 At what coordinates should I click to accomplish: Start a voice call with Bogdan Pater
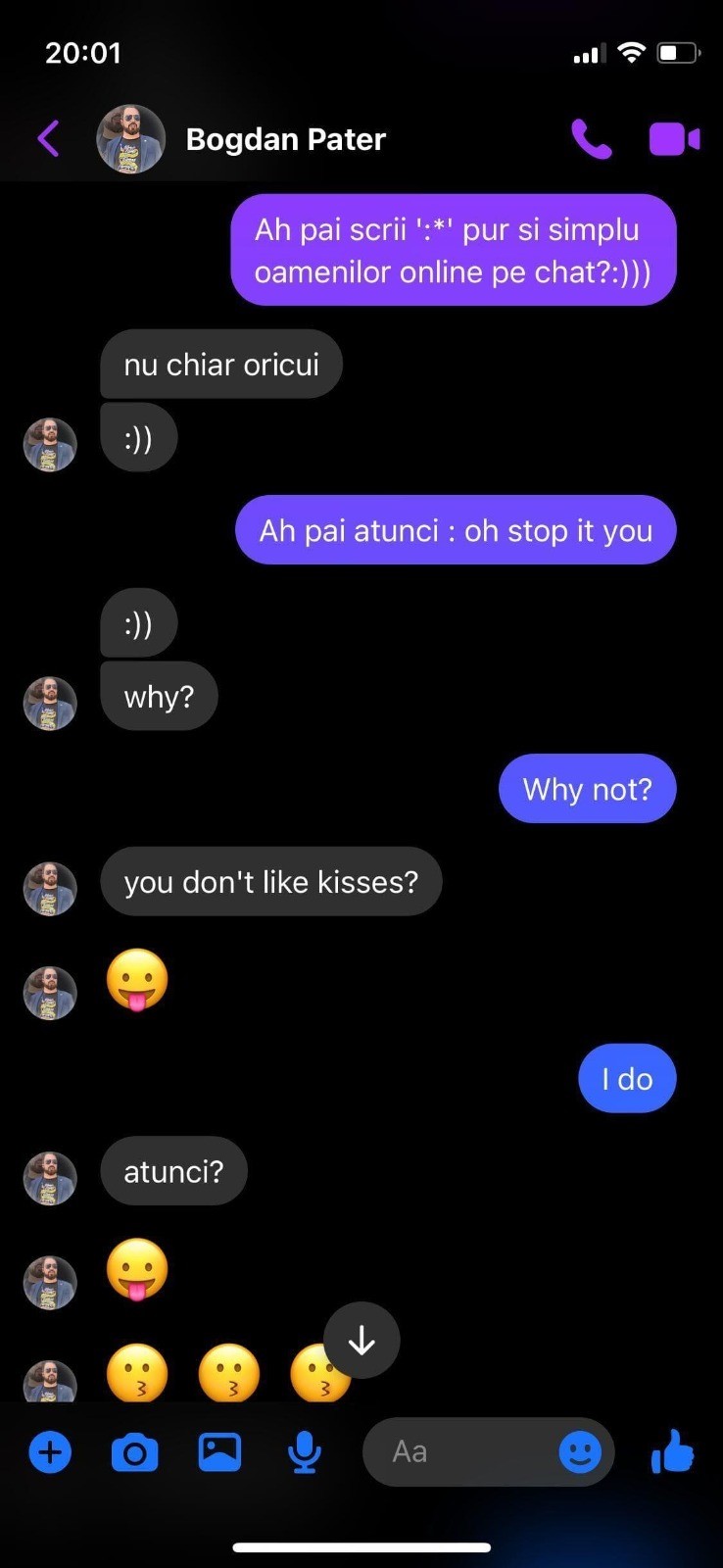[x=591, y=139]
